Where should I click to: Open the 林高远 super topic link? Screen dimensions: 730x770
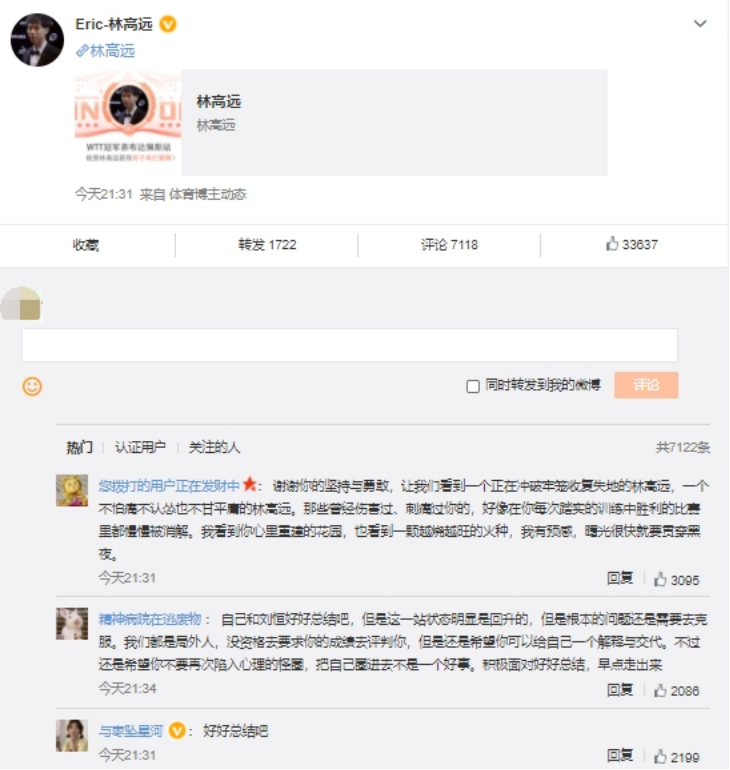click(x=106, y=51)
